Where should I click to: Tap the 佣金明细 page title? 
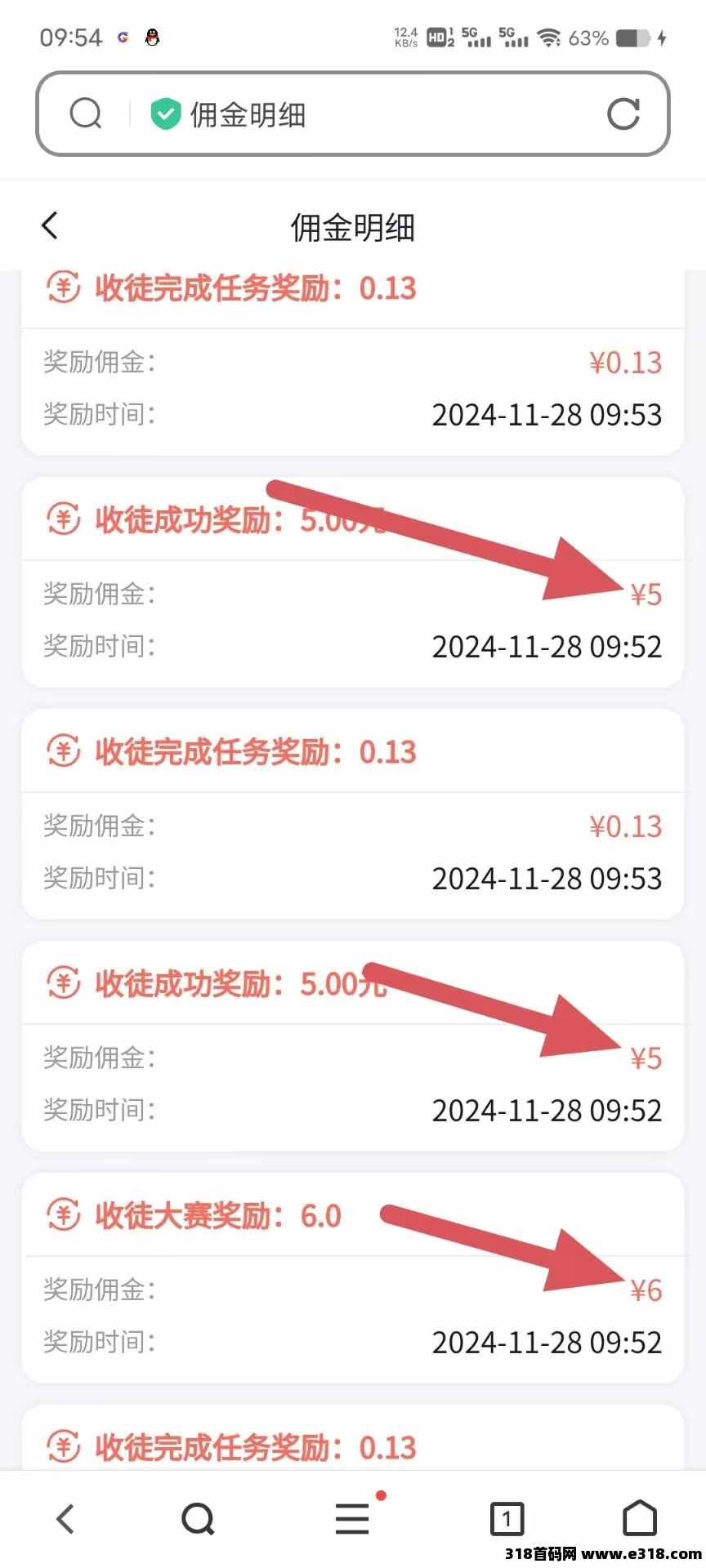(351, 229)
